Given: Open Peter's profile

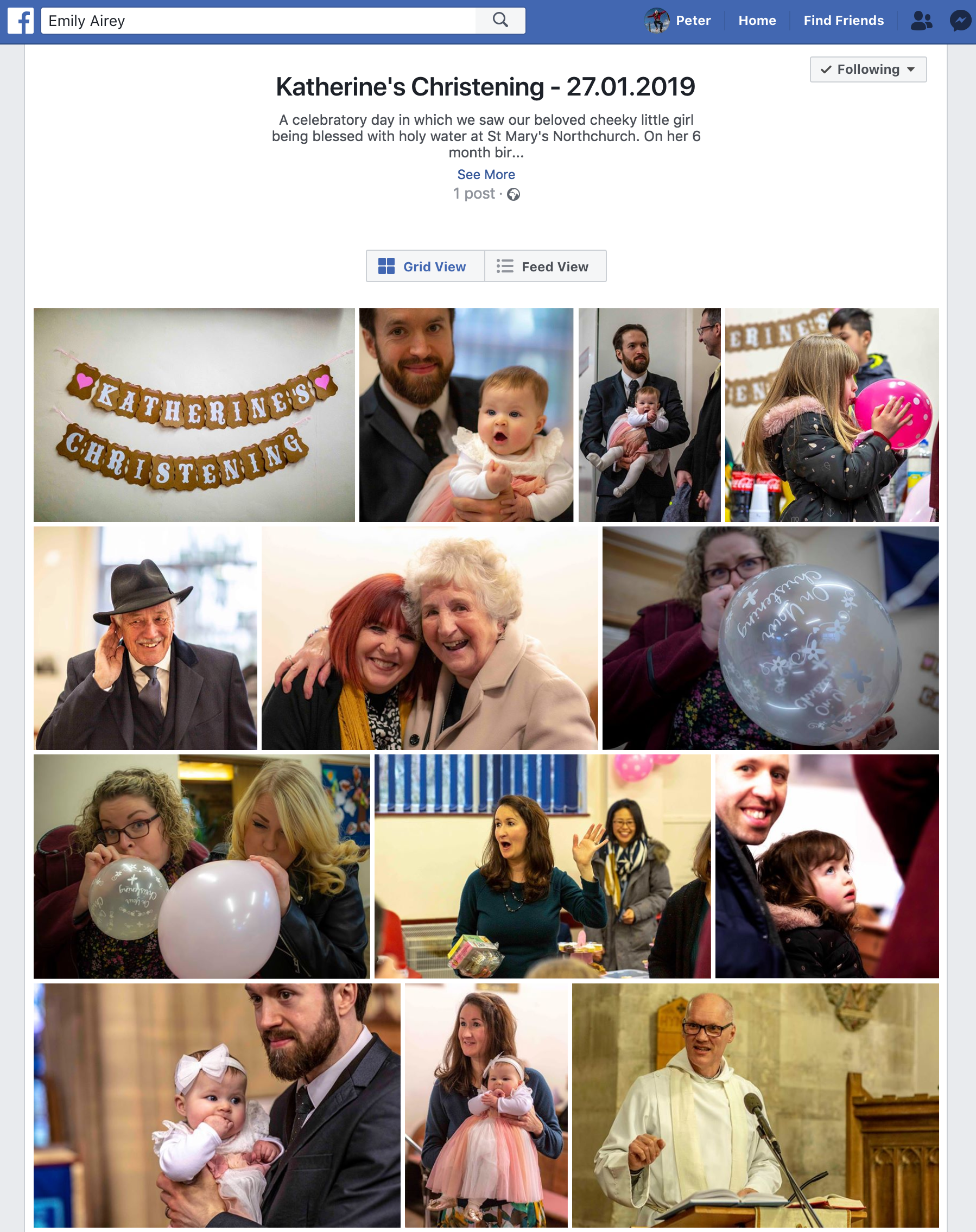Looking at the screenshot, I should click(x=679, y=21).
